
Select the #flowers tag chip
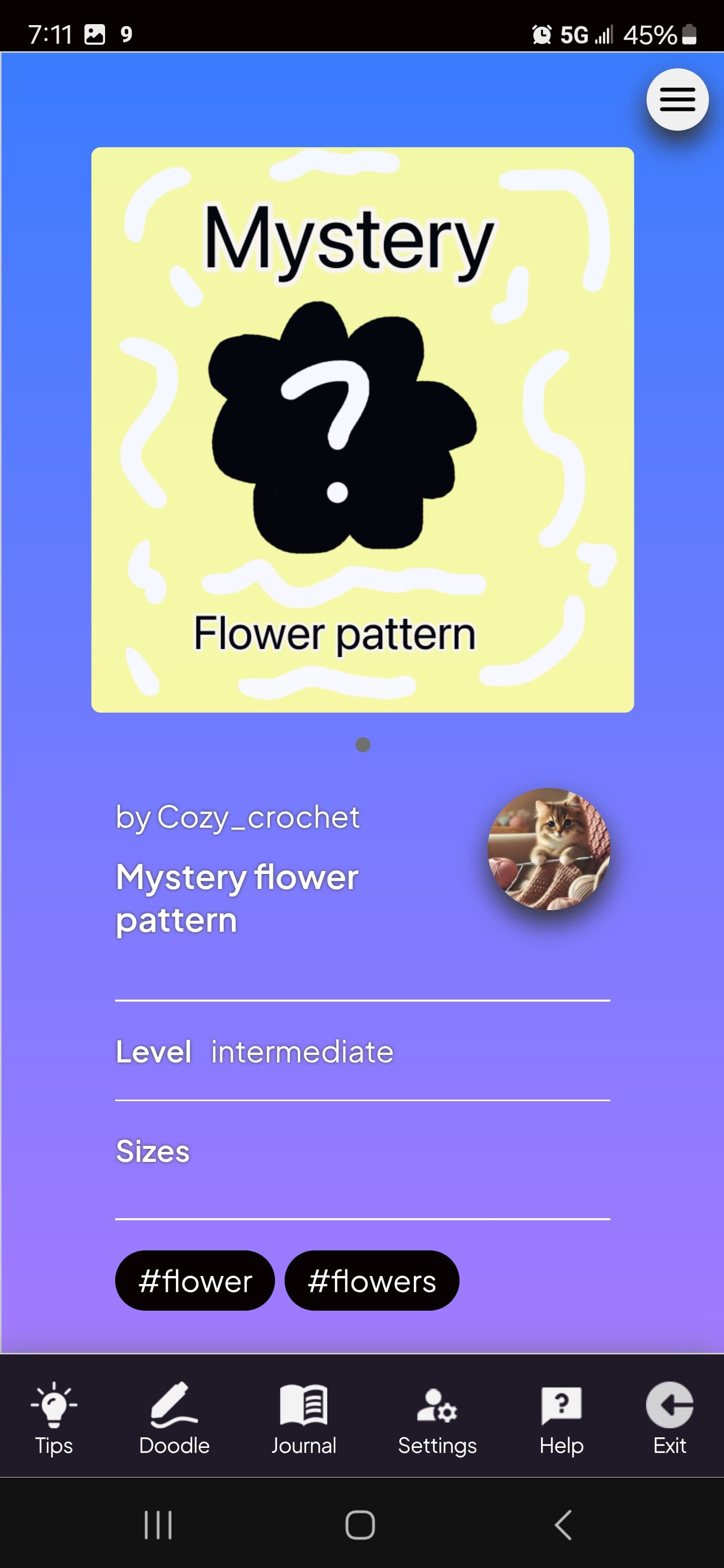(372, 1280)
